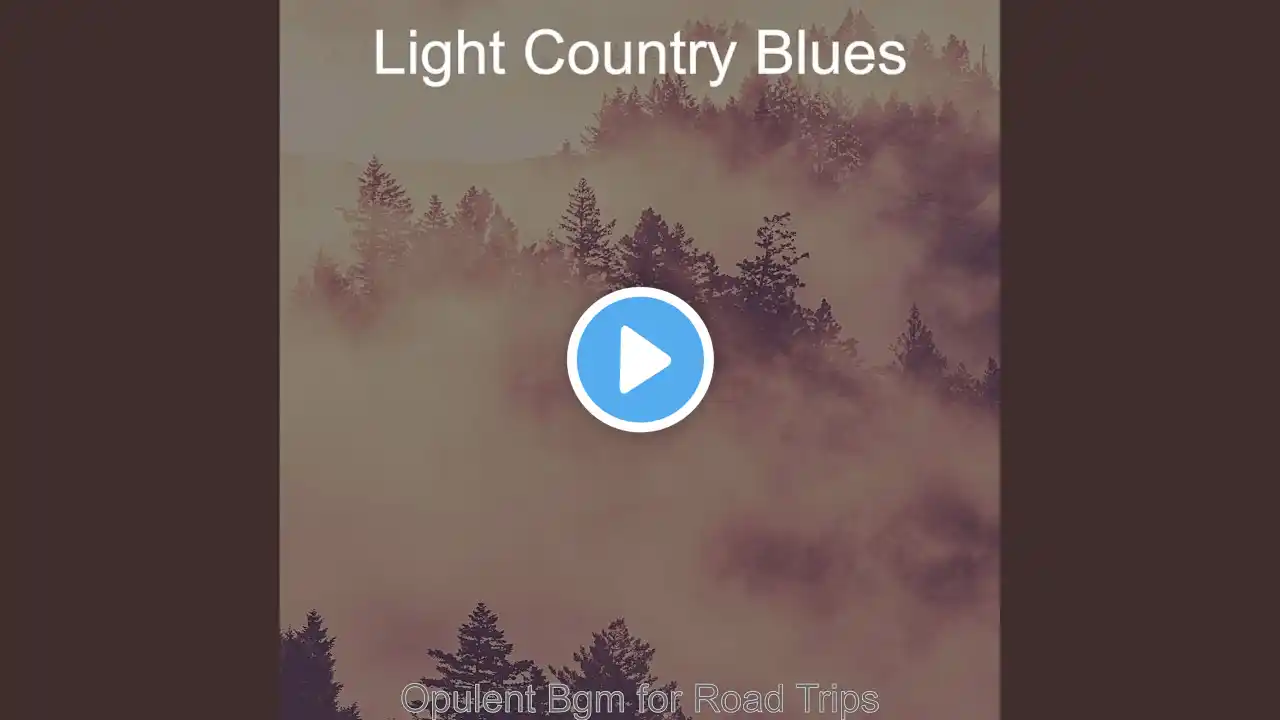
Task: Play the Light Country Blues video
Action: coord(640,360)
